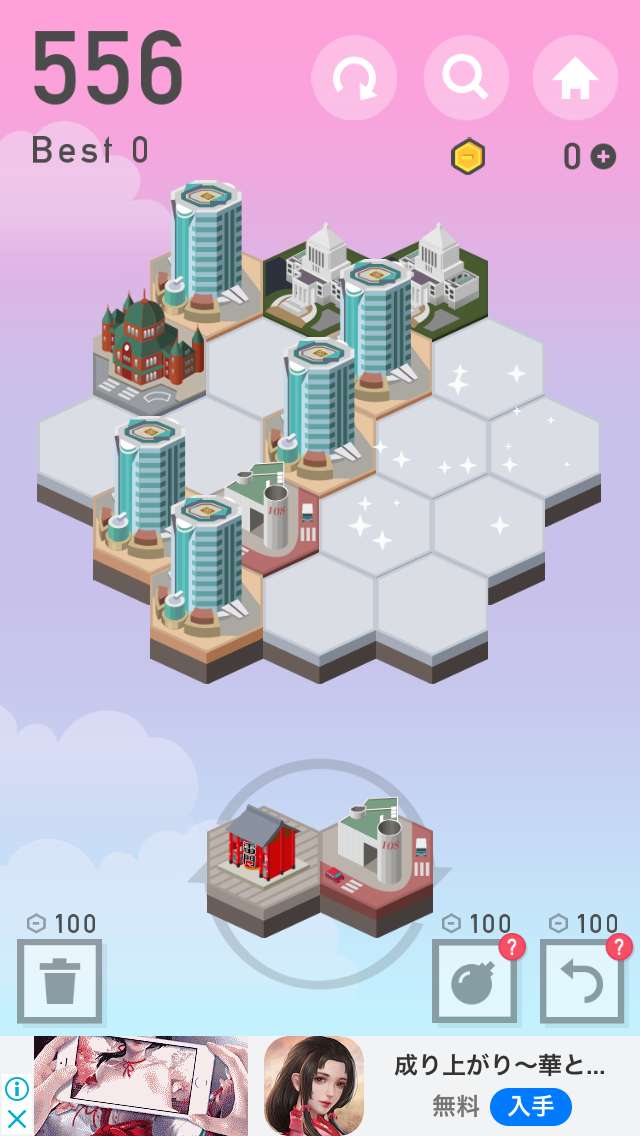This screenshot has height=1136, width=640.
Task: Open the ad info icon
Action: (x=17, y=1089)
